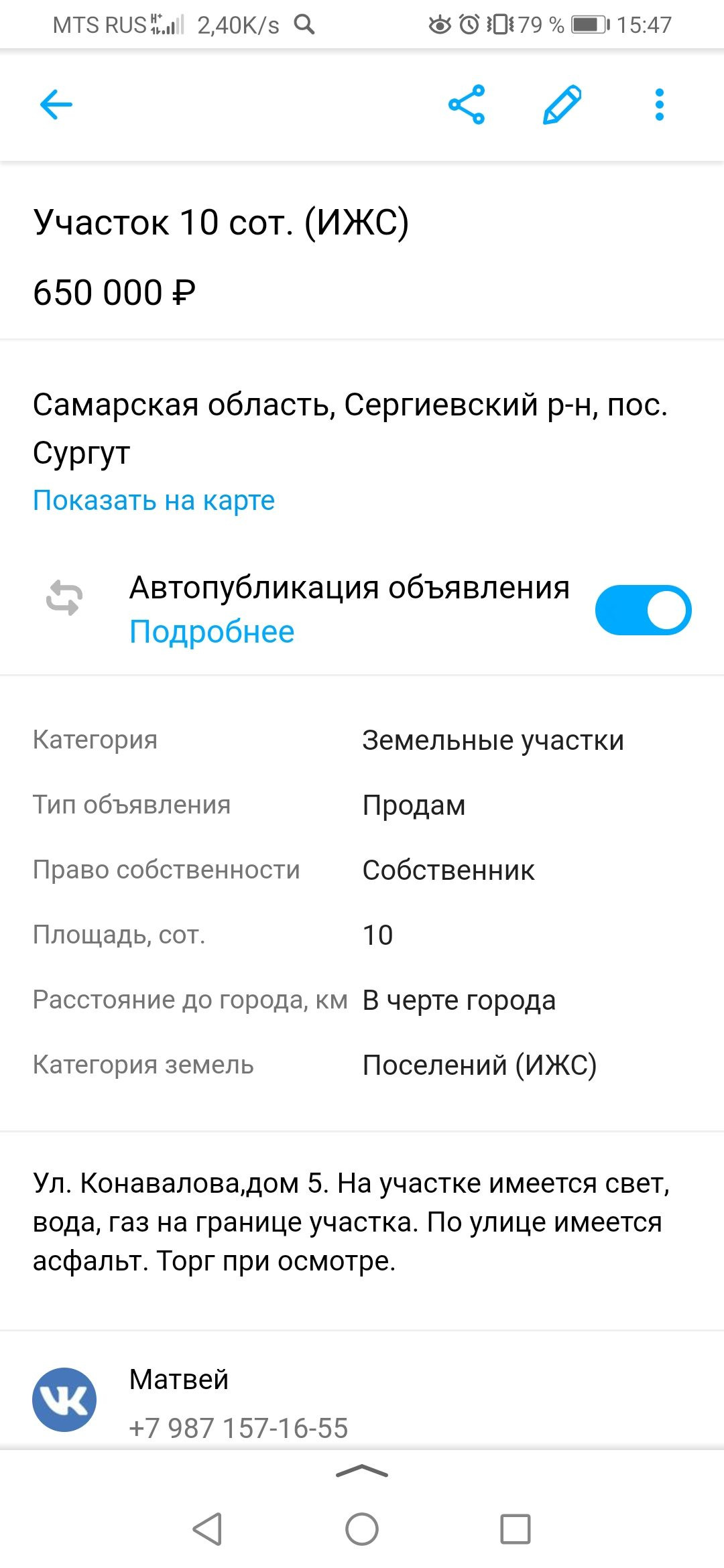
Task: Edit the listing with the pencil icon
Action: pos(562,105)
